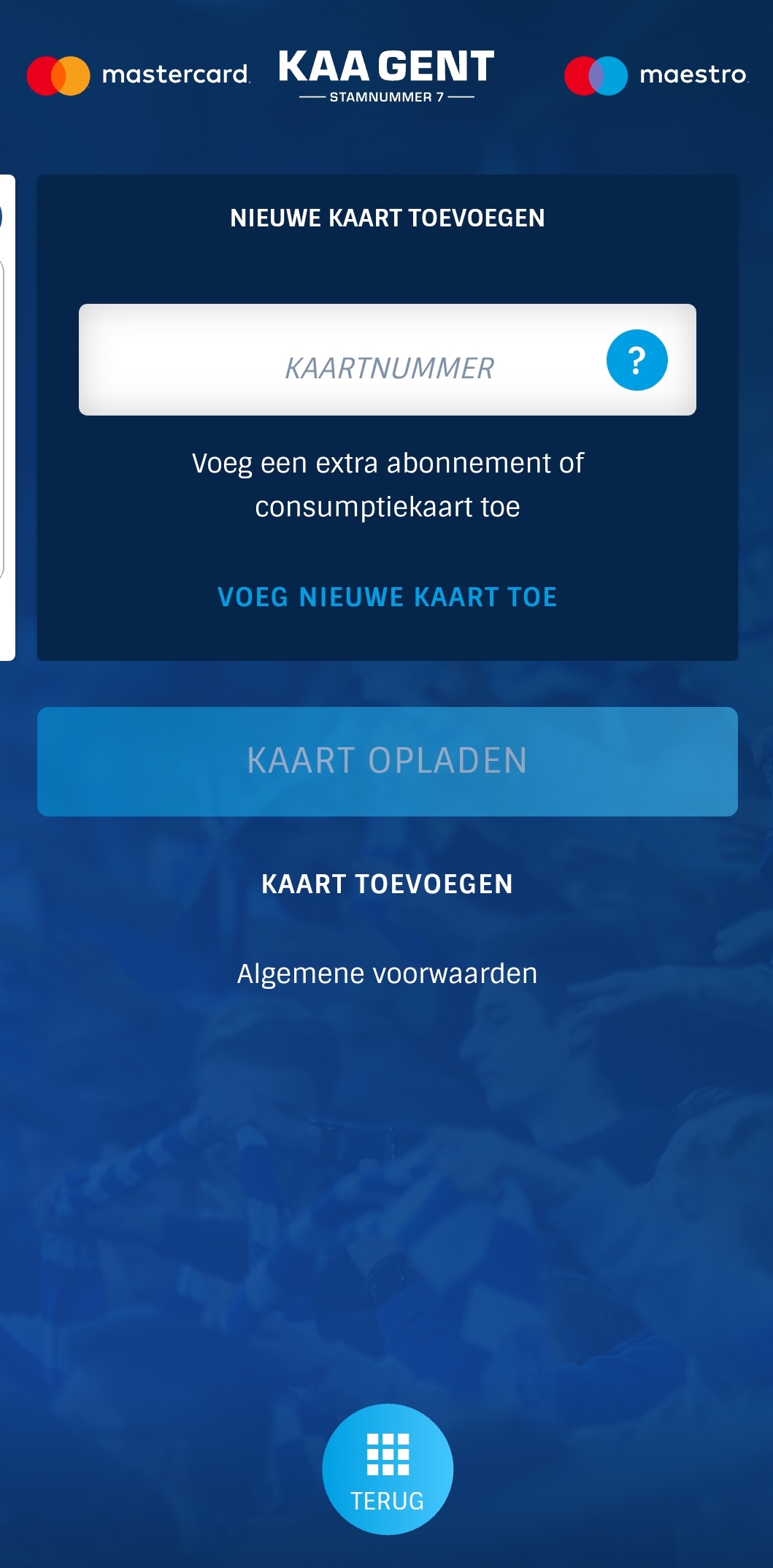This screenshot has height=1568, width=773.
Task: Go back with the Terug button
Action: coord(387,1469)
